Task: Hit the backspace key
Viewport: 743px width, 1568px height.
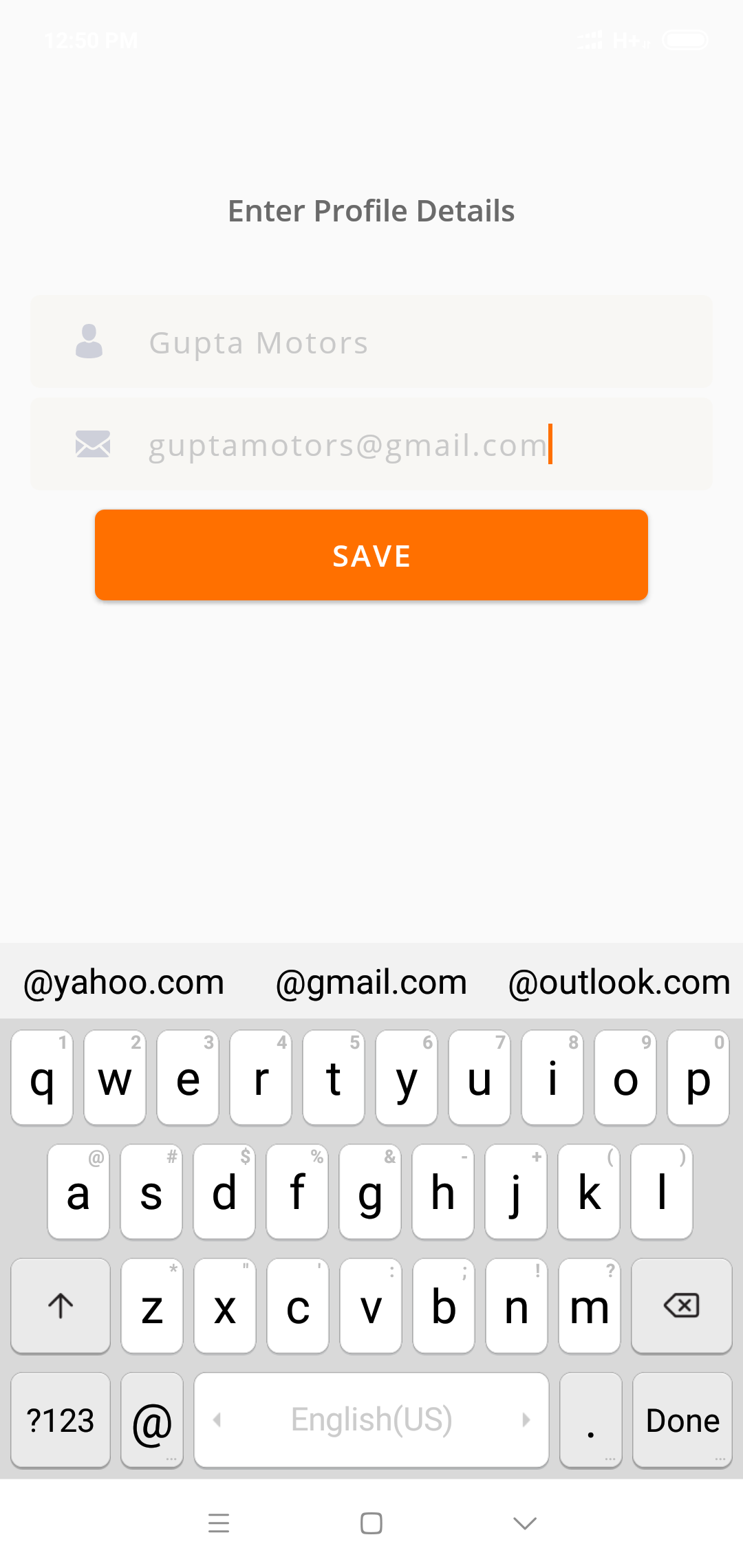Action: [682, 1305]
